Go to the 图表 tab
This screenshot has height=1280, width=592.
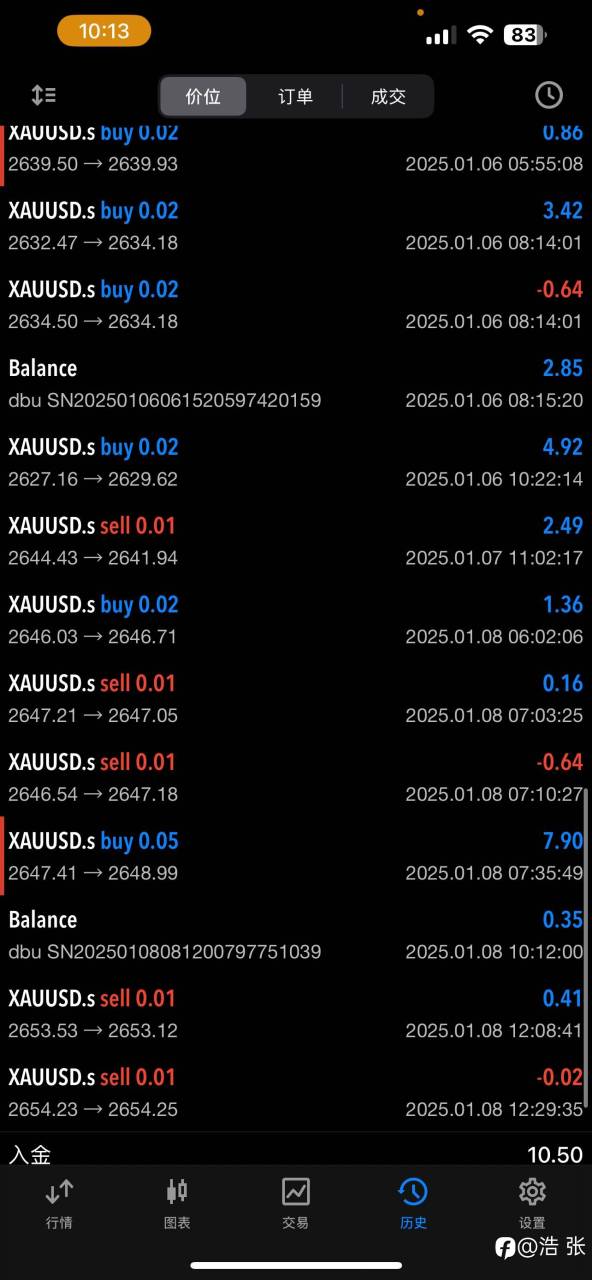pyautogui.click(x=177, y=1203)
